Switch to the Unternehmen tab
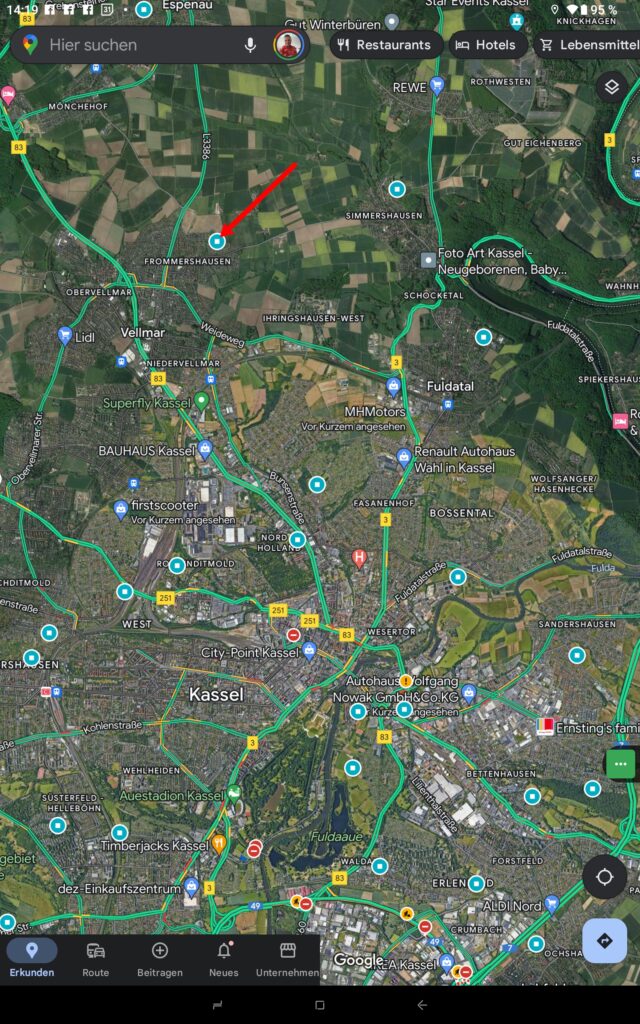 coord(288,958)
